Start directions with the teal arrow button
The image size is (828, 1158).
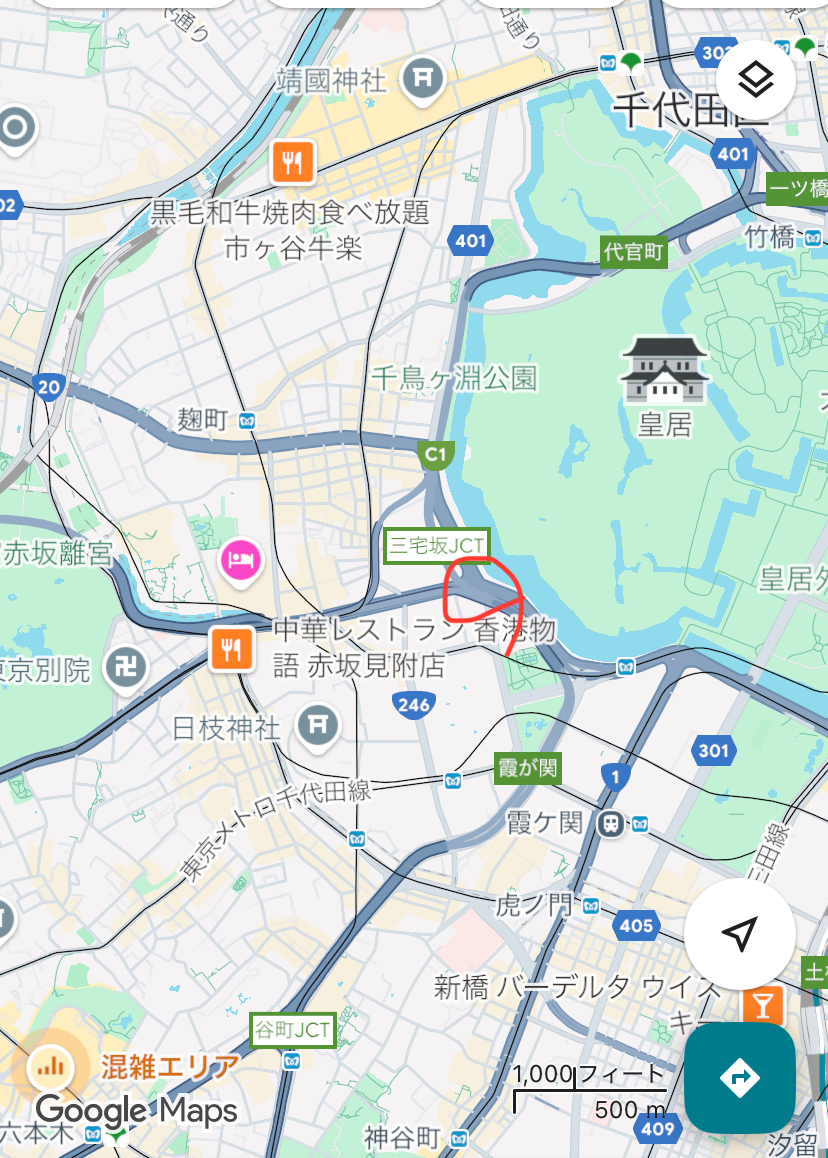tap(739, 1077)
